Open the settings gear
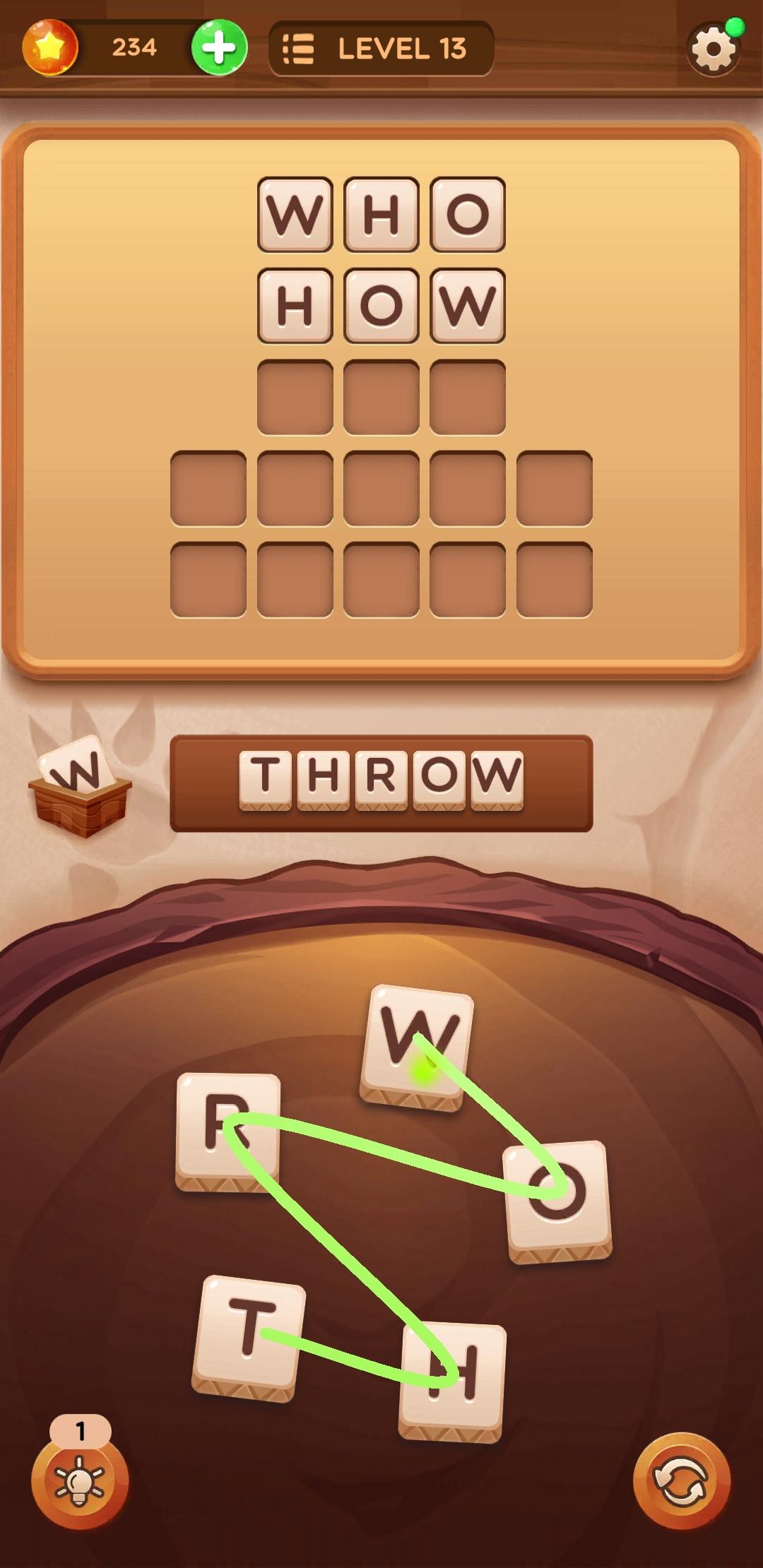This screenshot has height=1568, width=763. pos(714,49)
